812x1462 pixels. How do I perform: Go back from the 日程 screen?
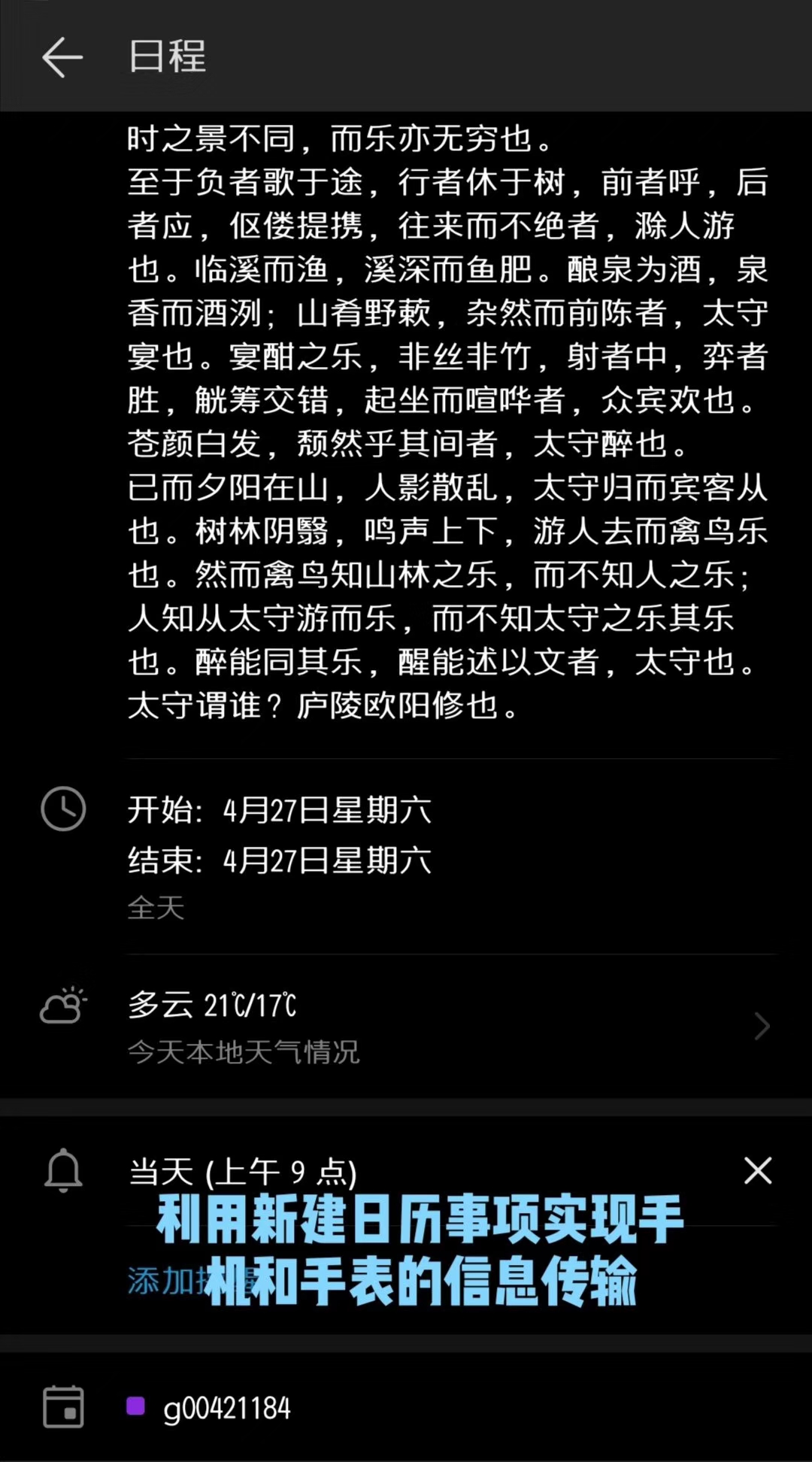point(62,57)
